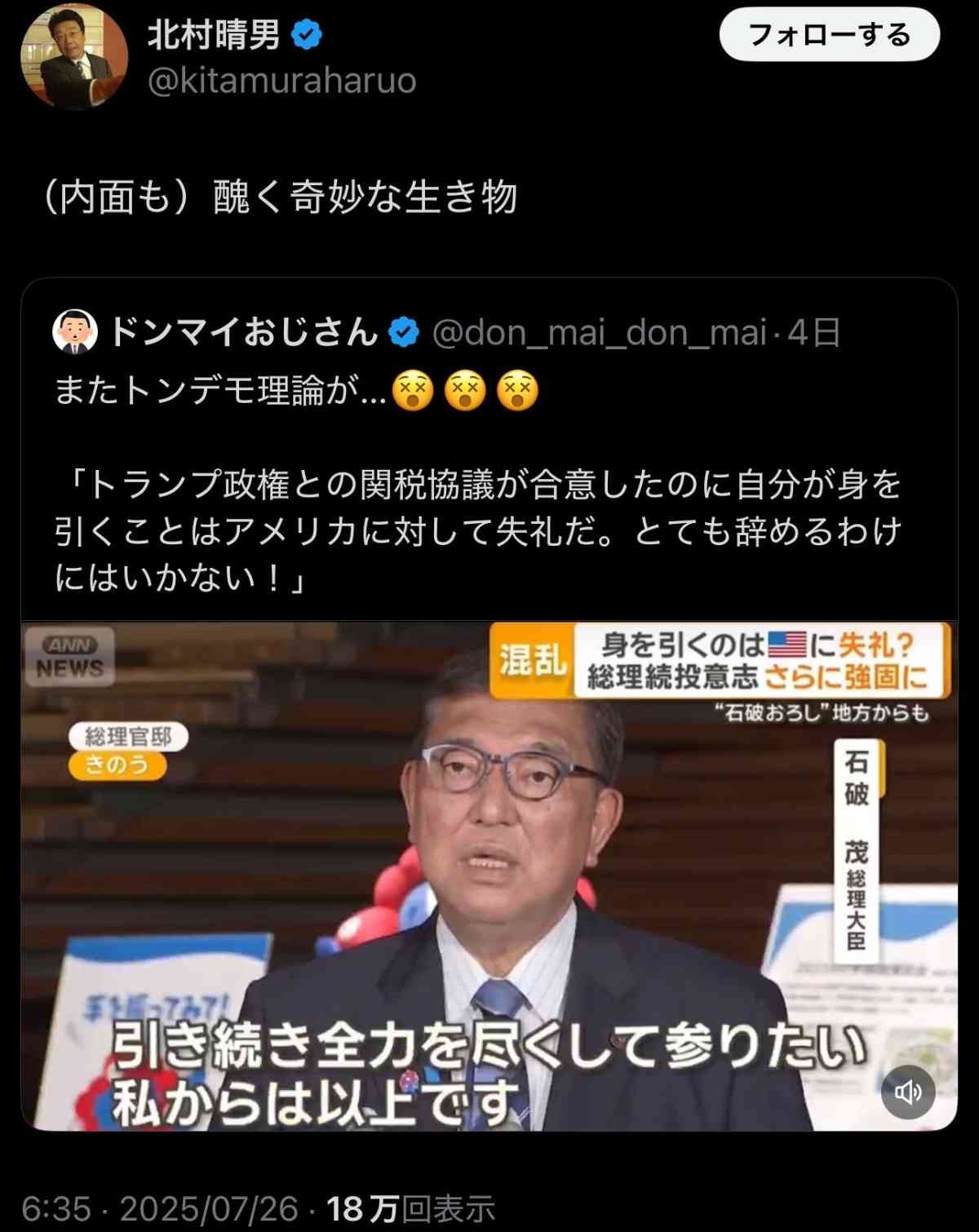Unmute the video with the speaker icon

907,1092
